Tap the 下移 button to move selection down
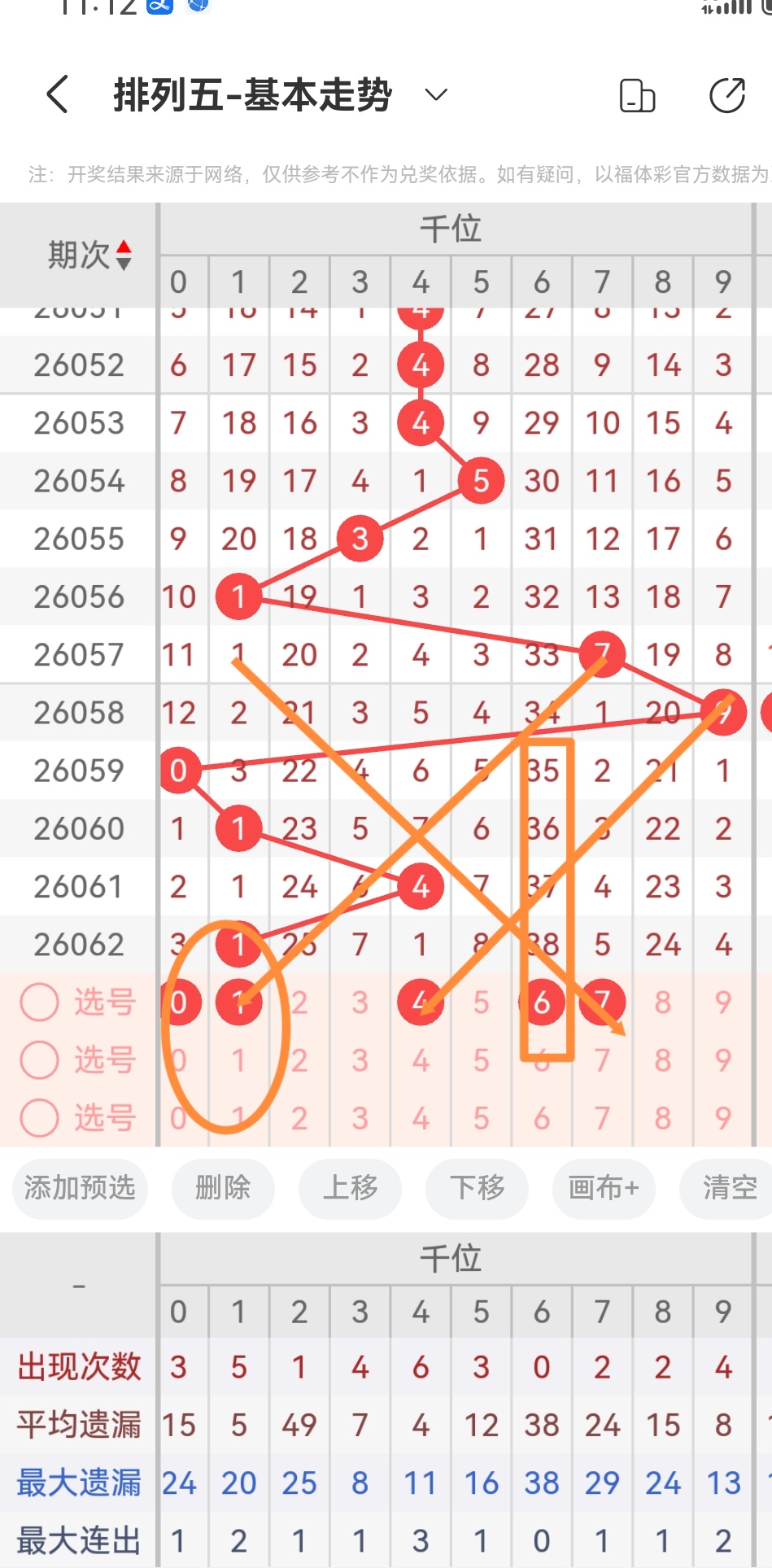This screenshot has width=772, height=1568. coord(477,1189)
